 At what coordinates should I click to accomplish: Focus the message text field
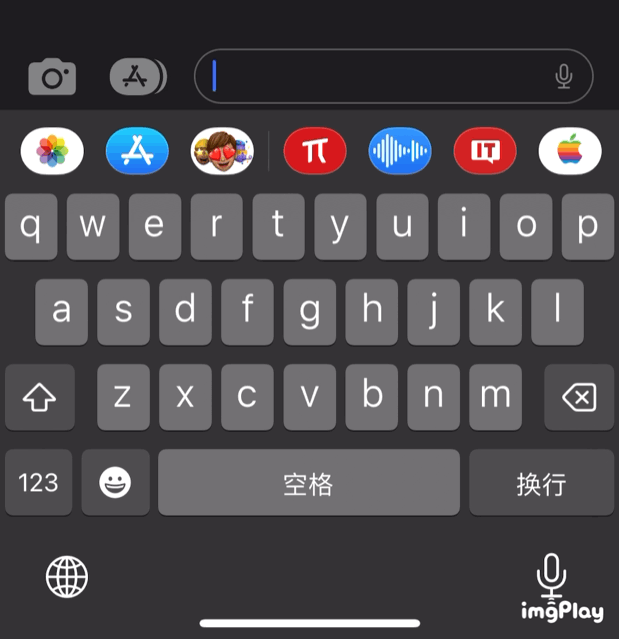(380, 77)
